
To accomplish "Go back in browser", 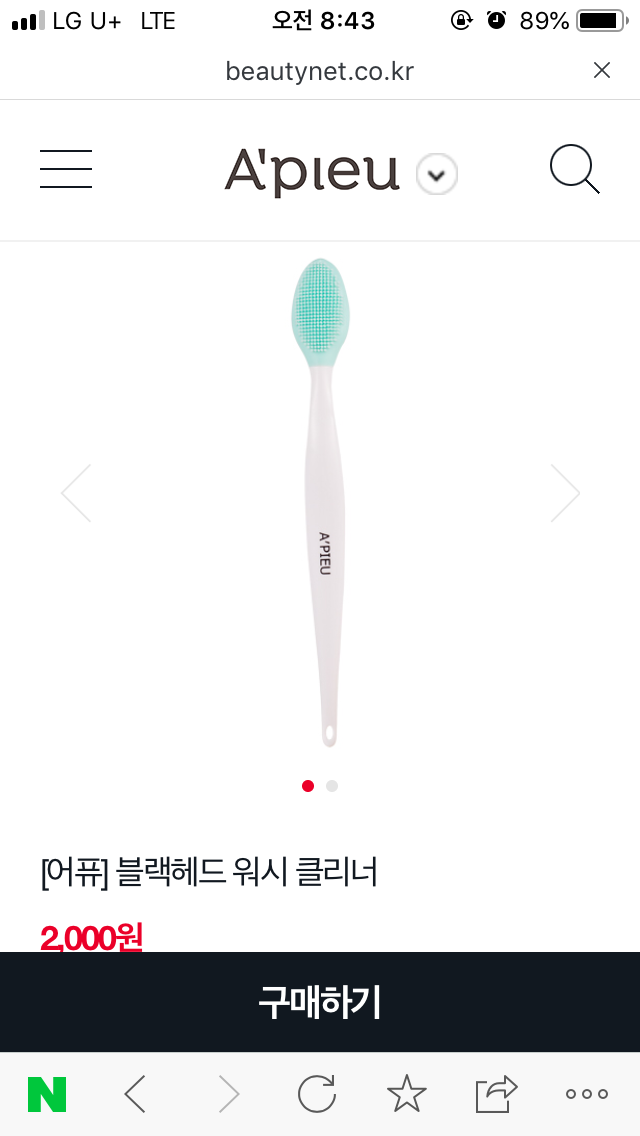I will pos(135,1095).
